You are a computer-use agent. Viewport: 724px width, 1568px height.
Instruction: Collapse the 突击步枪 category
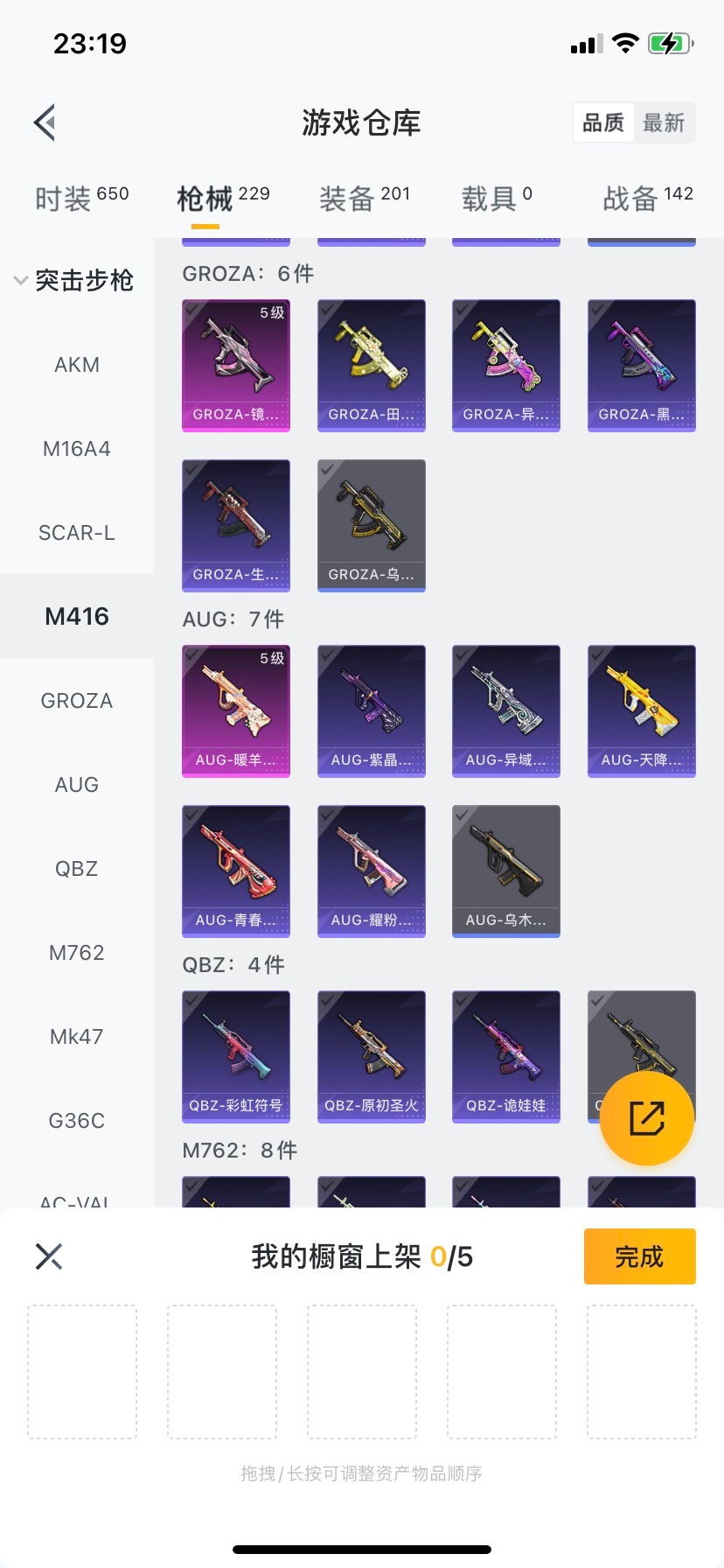pos(75,280)
